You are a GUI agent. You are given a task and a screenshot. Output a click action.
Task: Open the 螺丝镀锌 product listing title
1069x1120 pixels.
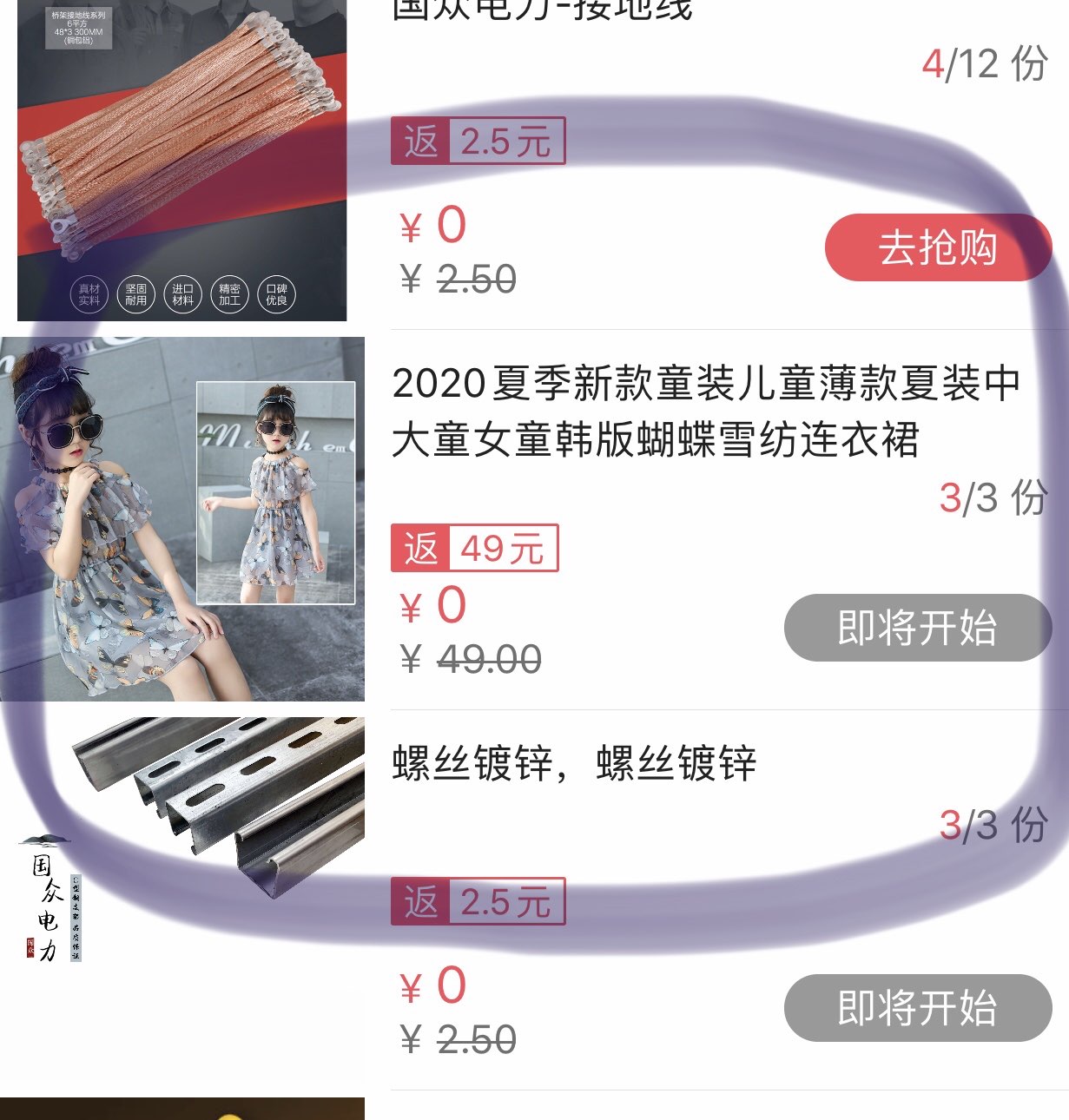point(574,764)
